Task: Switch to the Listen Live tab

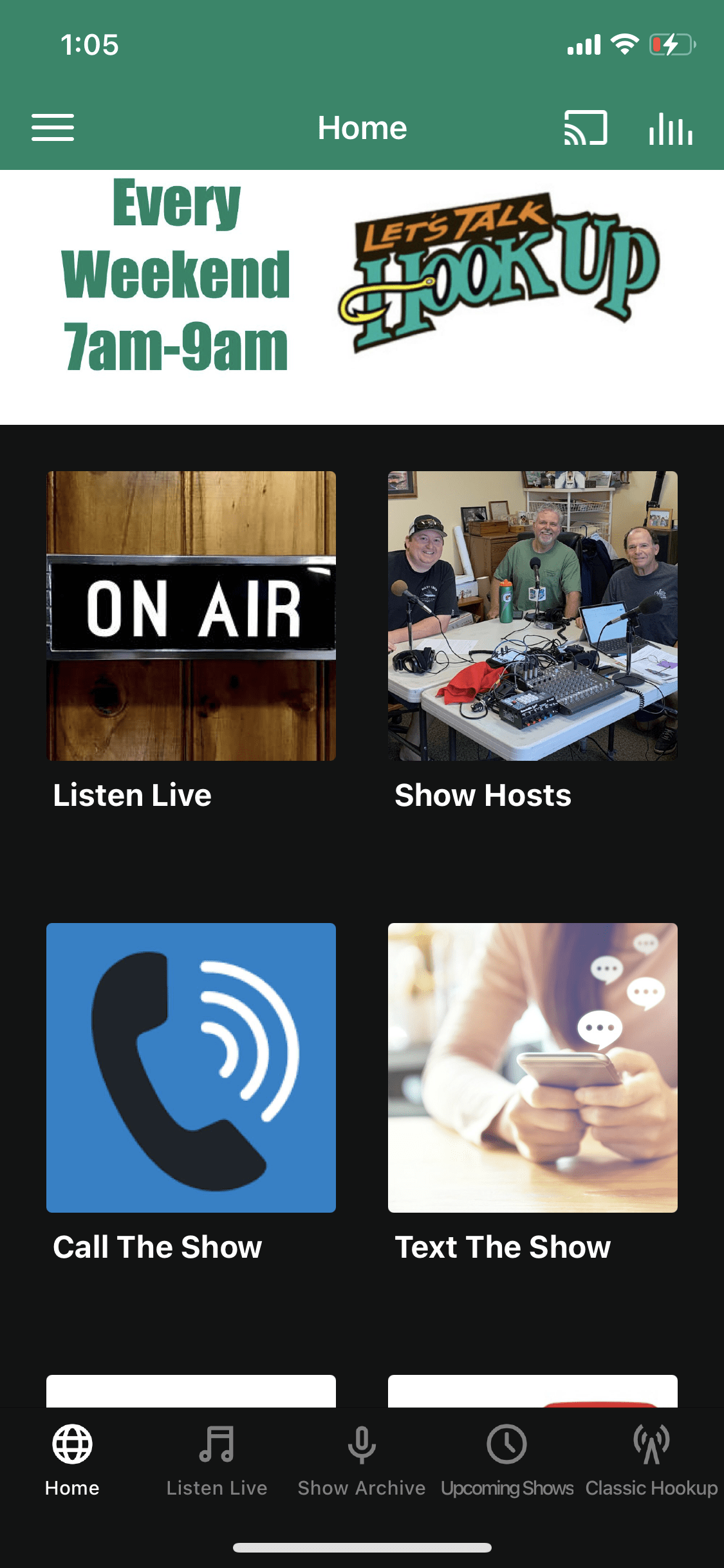Action: click(x=217, y=1460)
